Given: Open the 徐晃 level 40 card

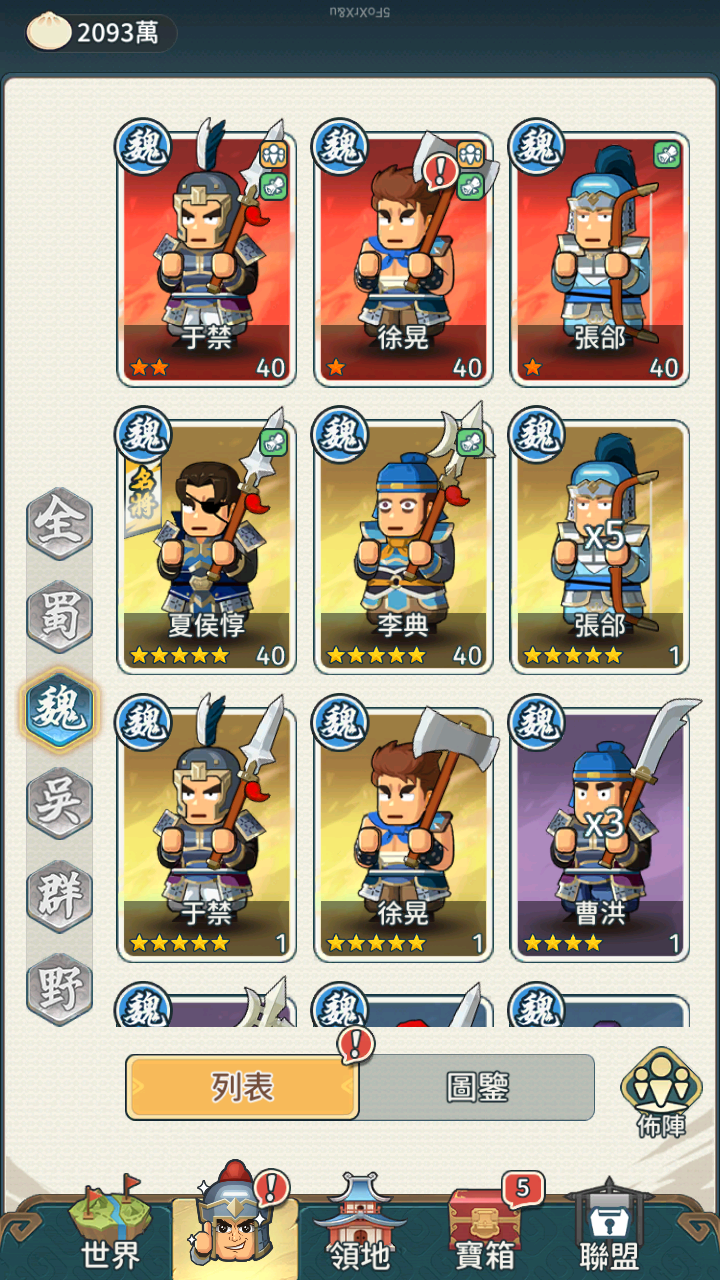Looking at the screenshot, I should click(x=403, y=258).
